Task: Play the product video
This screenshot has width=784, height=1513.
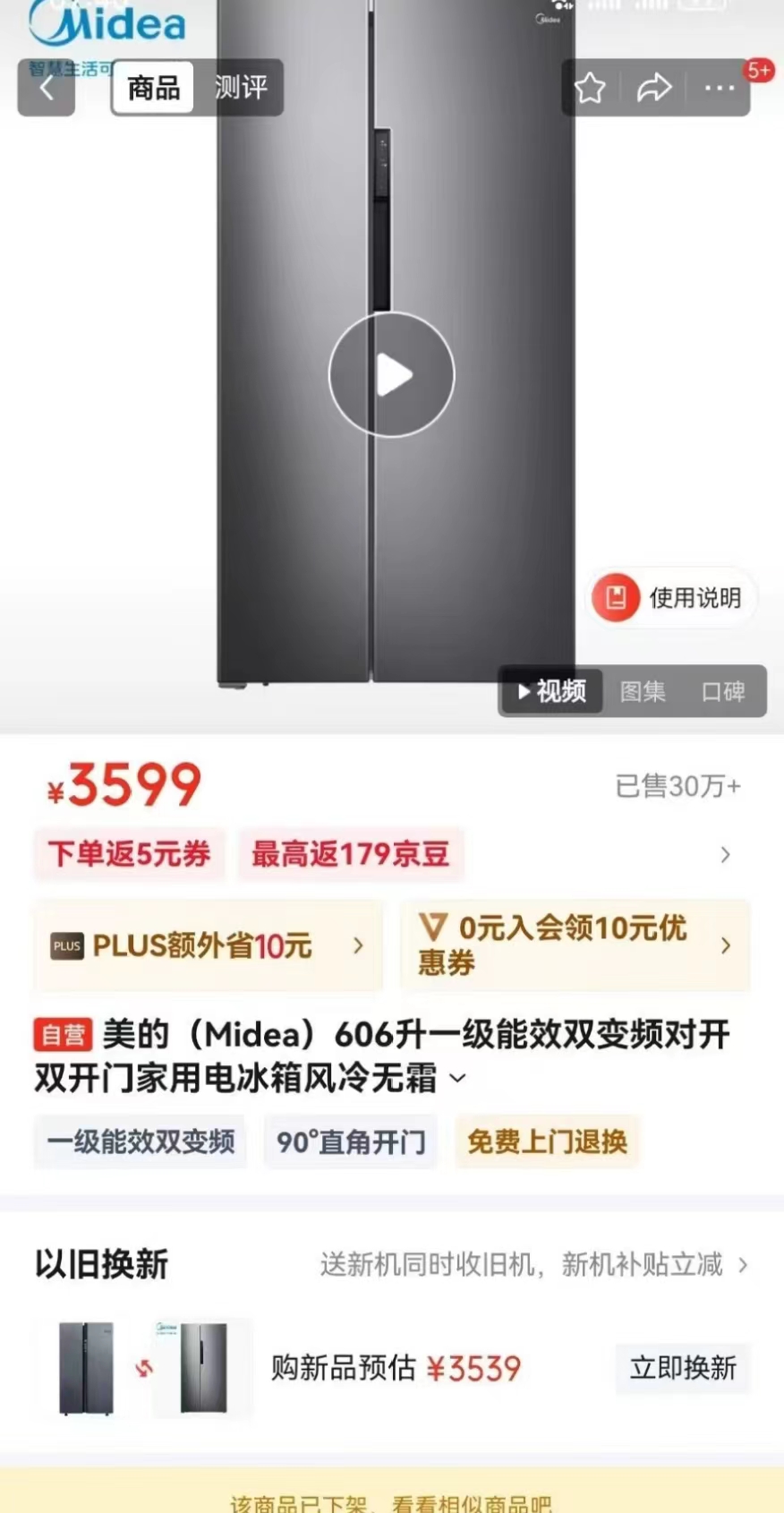Action: click(392, 375)
